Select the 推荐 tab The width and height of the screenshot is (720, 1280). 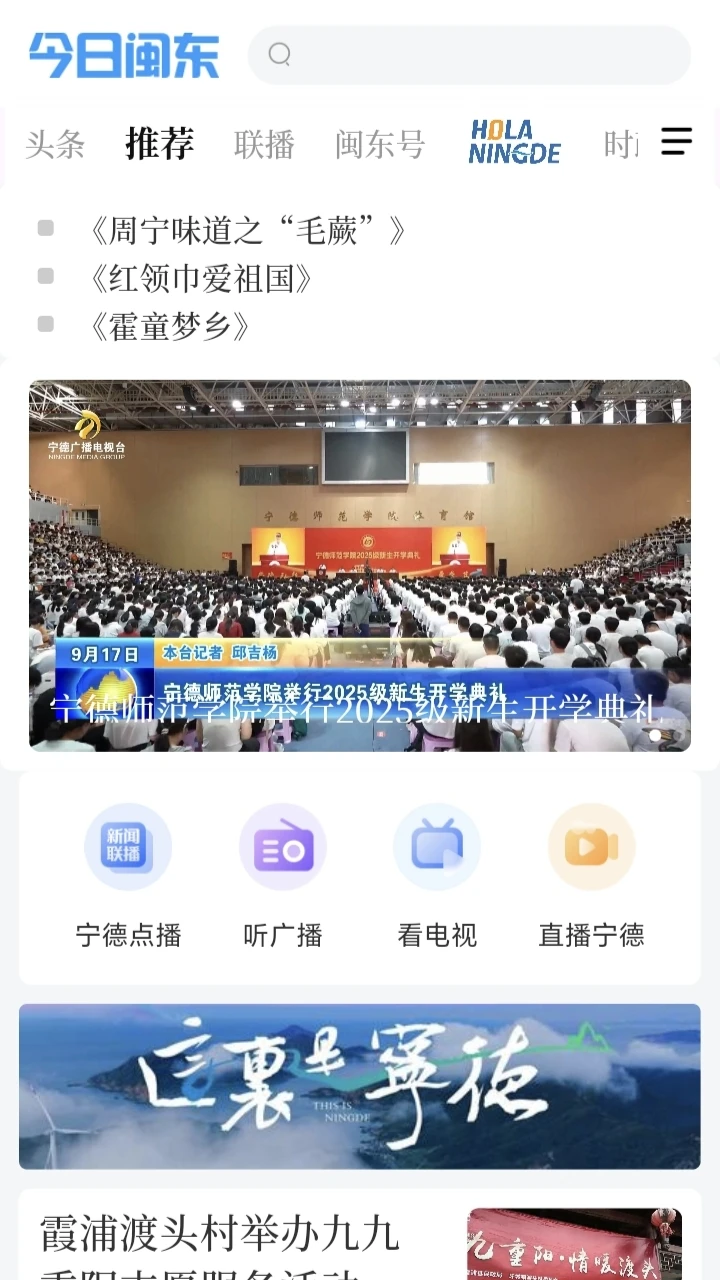tap(160, 144)
